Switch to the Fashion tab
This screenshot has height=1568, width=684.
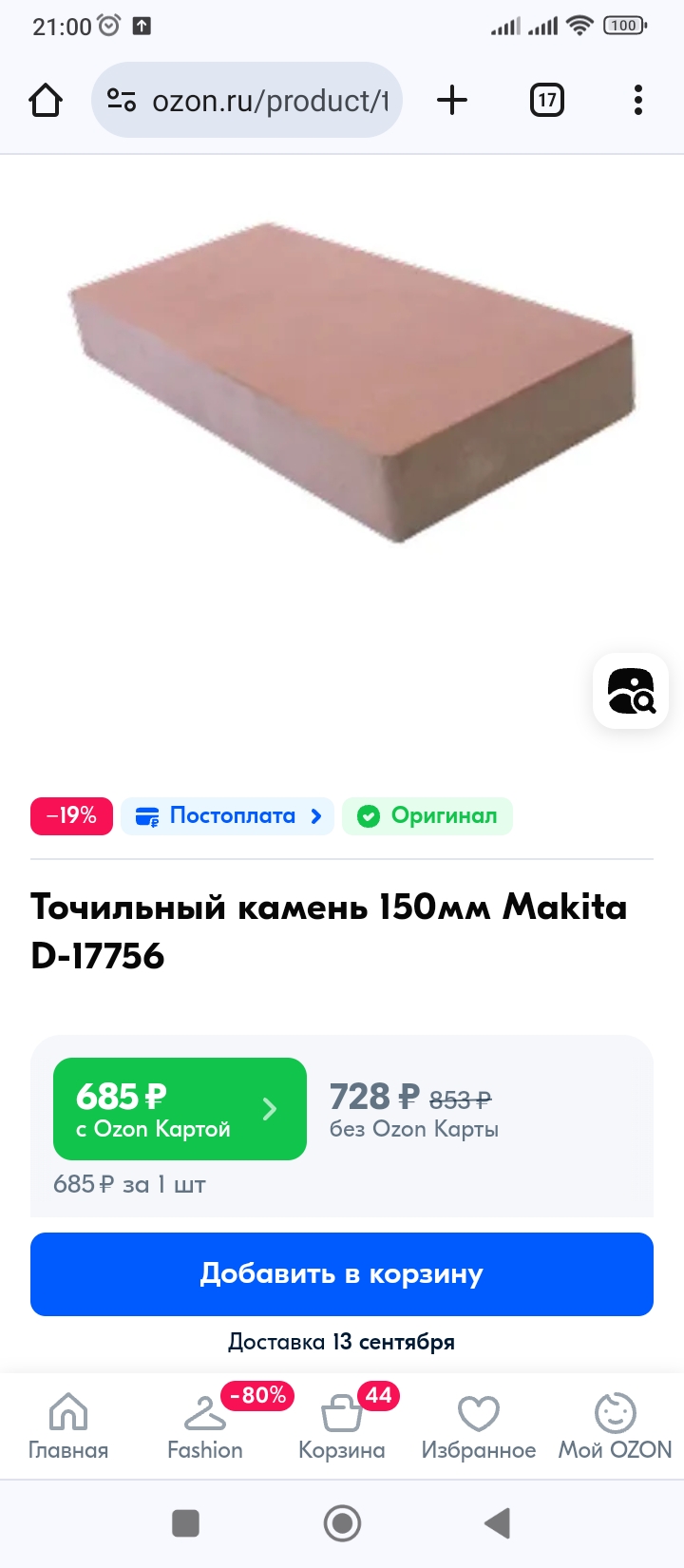[x=205, y=1426]
